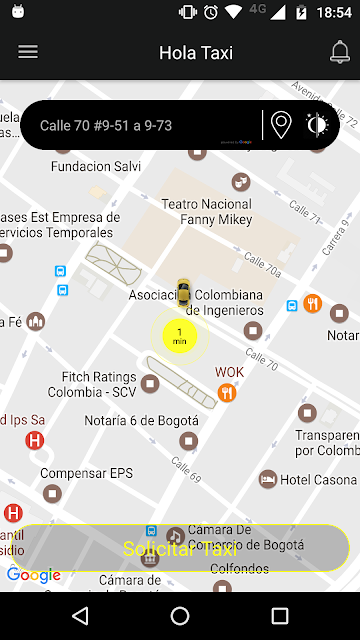Go to the home screen via navigation bar
This screenshot has width=360, height=640.
point(180,616)
